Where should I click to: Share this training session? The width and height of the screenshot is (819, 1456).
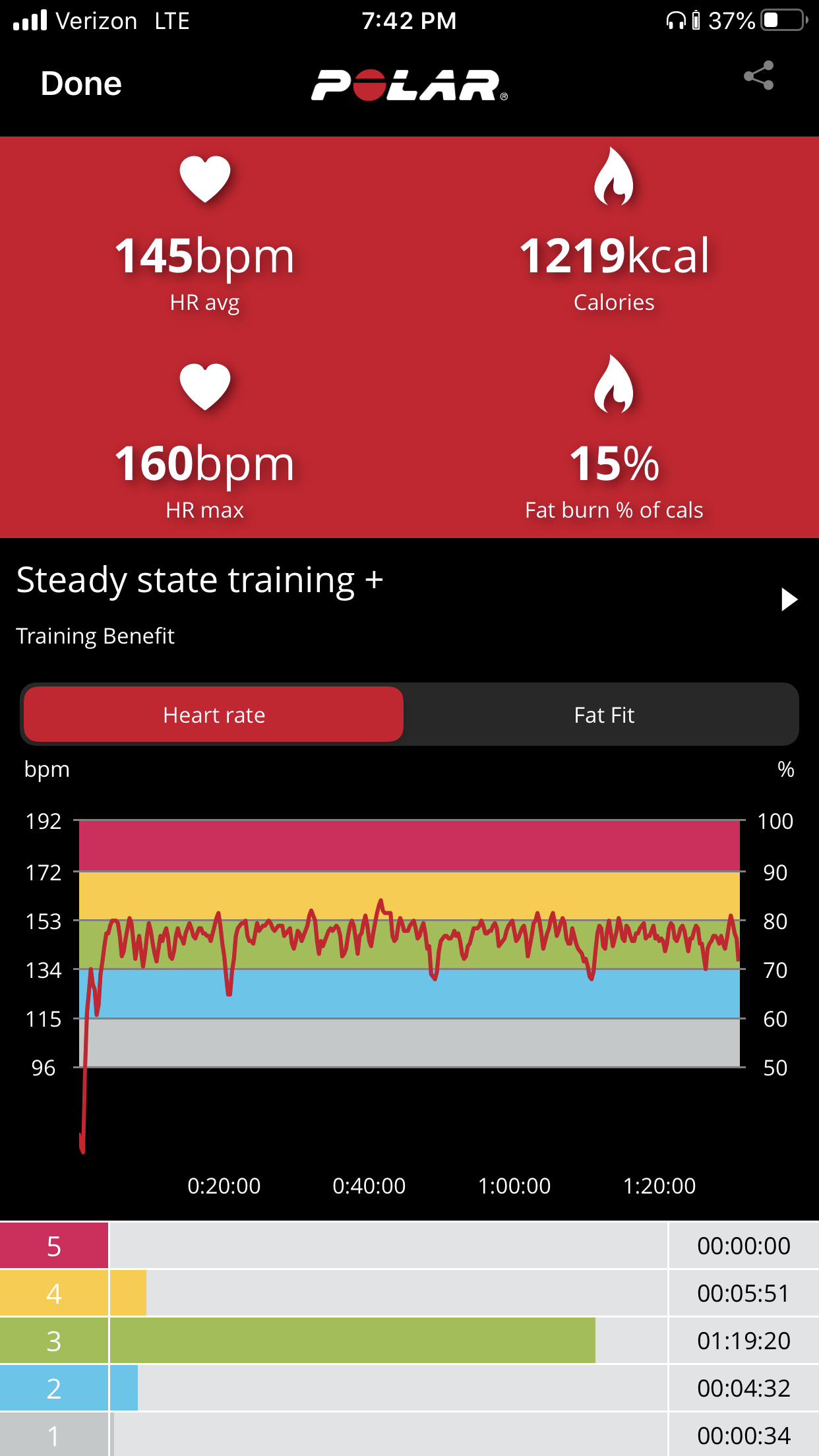pos(758,76)
